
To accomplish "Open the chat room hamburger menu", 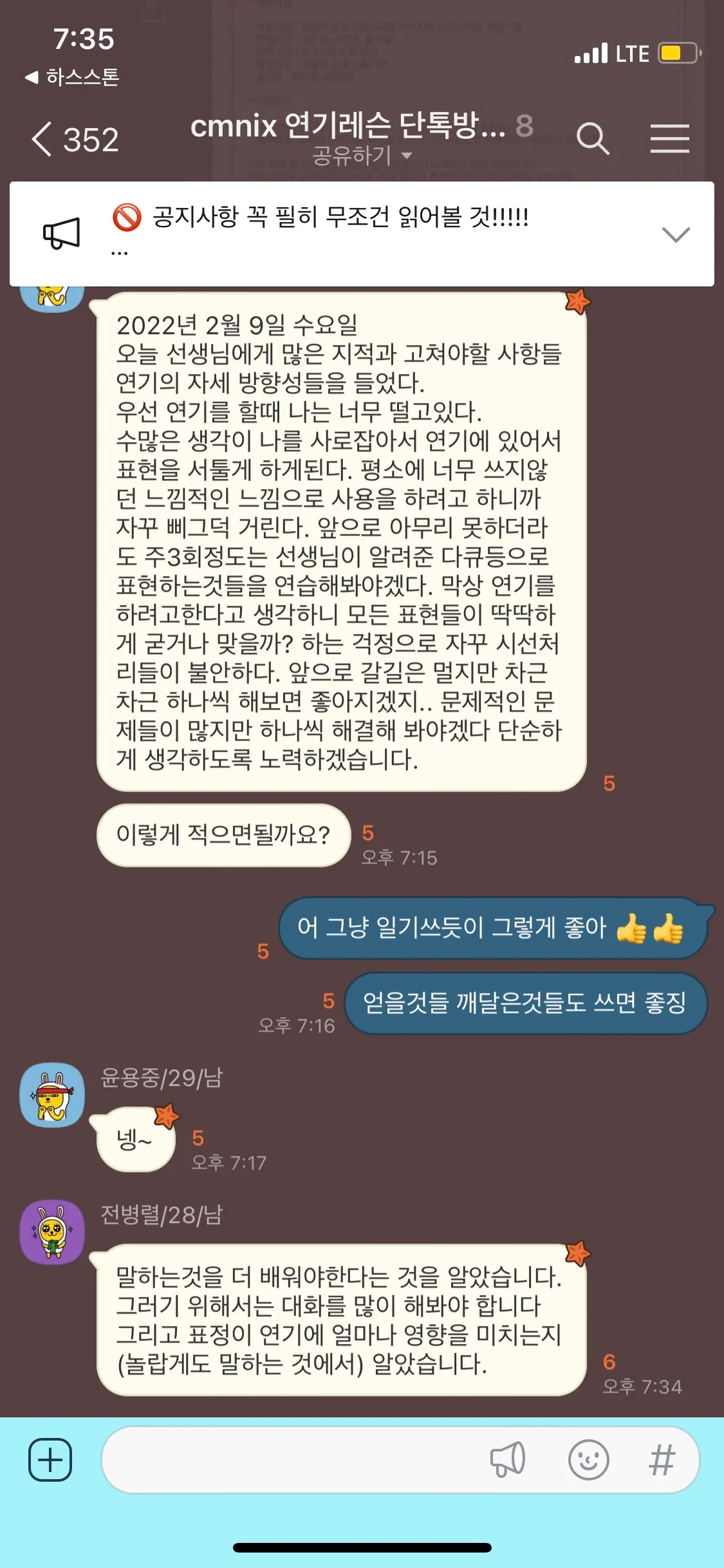I will click(x=669, y=138).
